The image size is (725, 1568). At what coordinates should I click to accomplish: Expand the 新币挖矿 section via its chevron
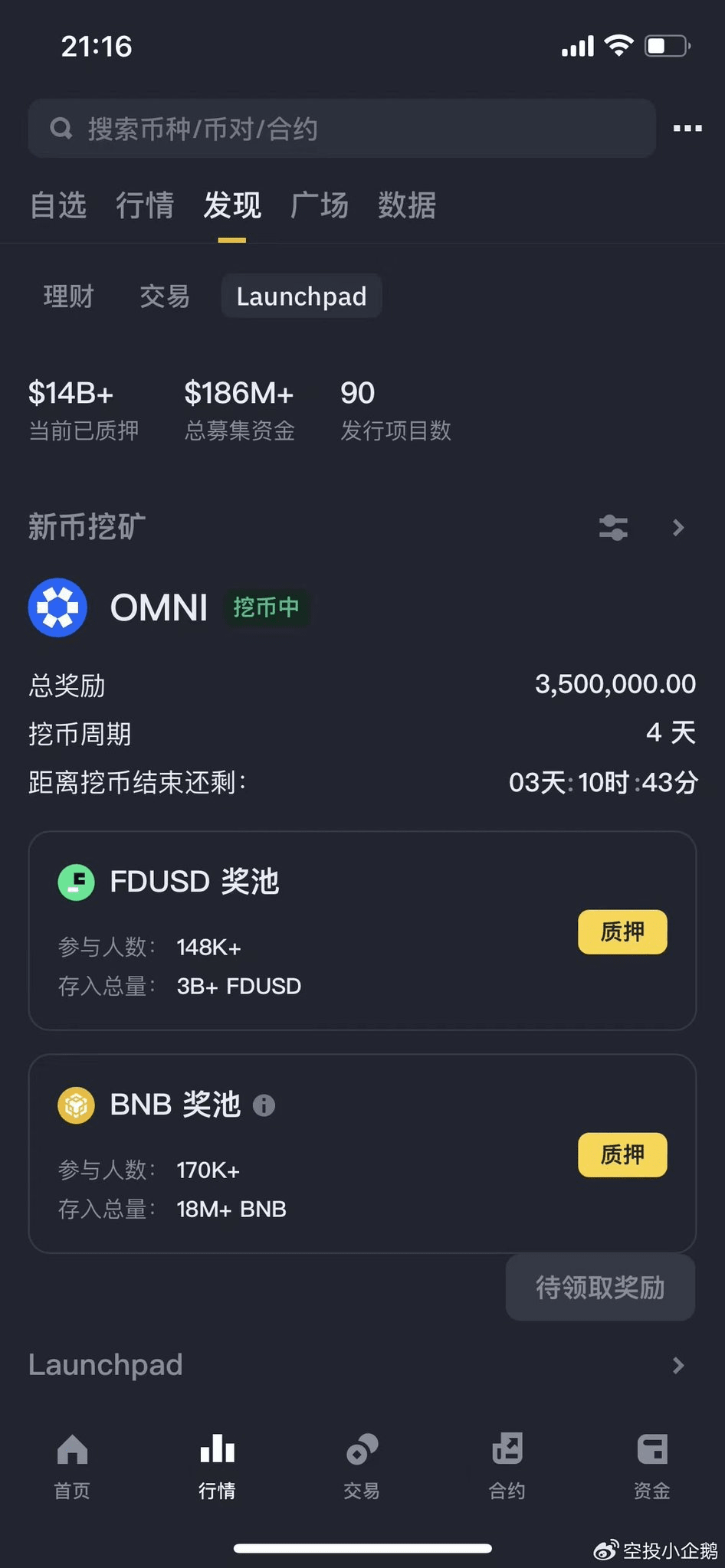678,528
